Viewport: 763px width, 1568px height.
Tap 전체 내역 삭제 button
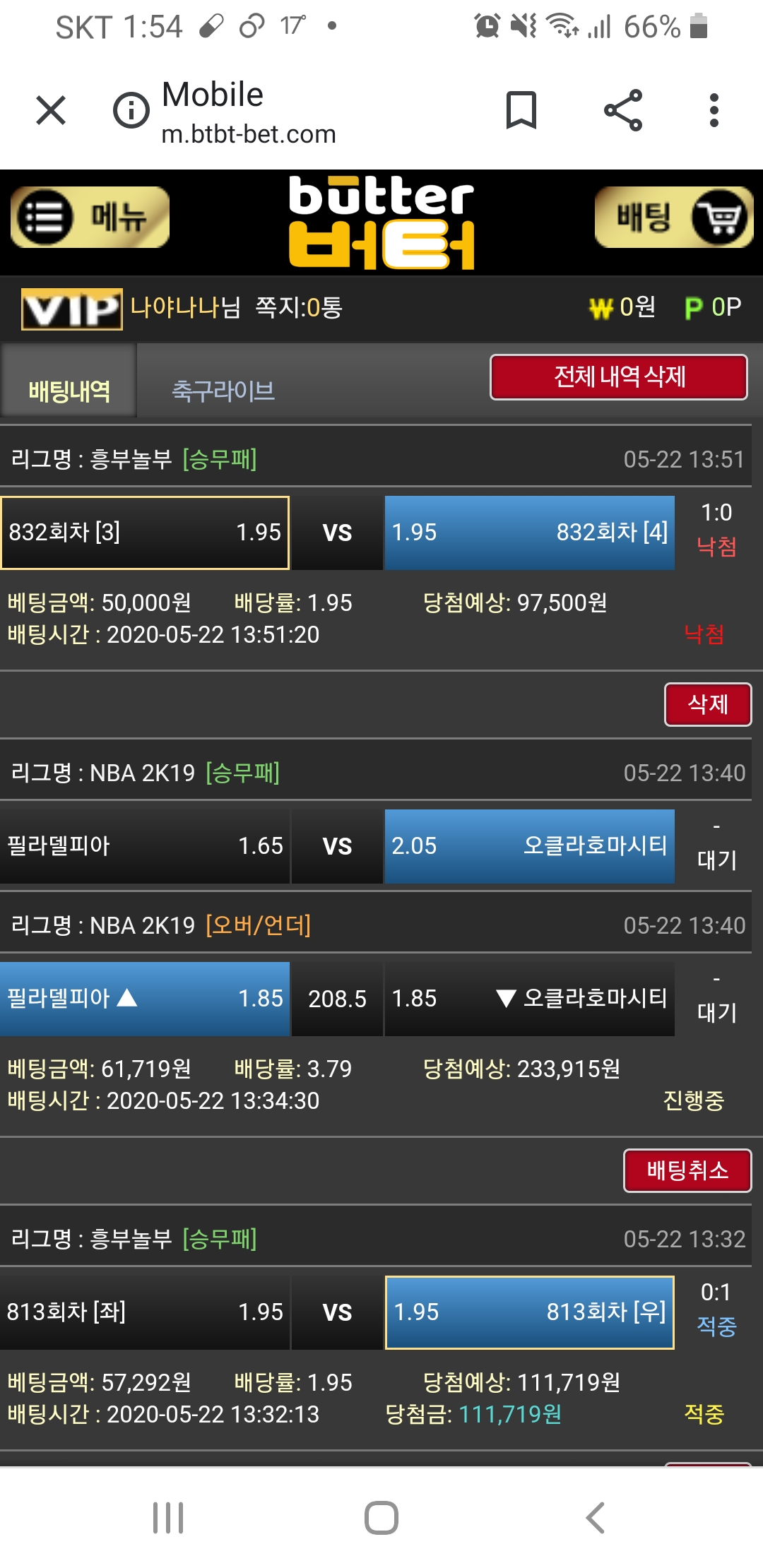pyautogui.click(x=619, y=376)
